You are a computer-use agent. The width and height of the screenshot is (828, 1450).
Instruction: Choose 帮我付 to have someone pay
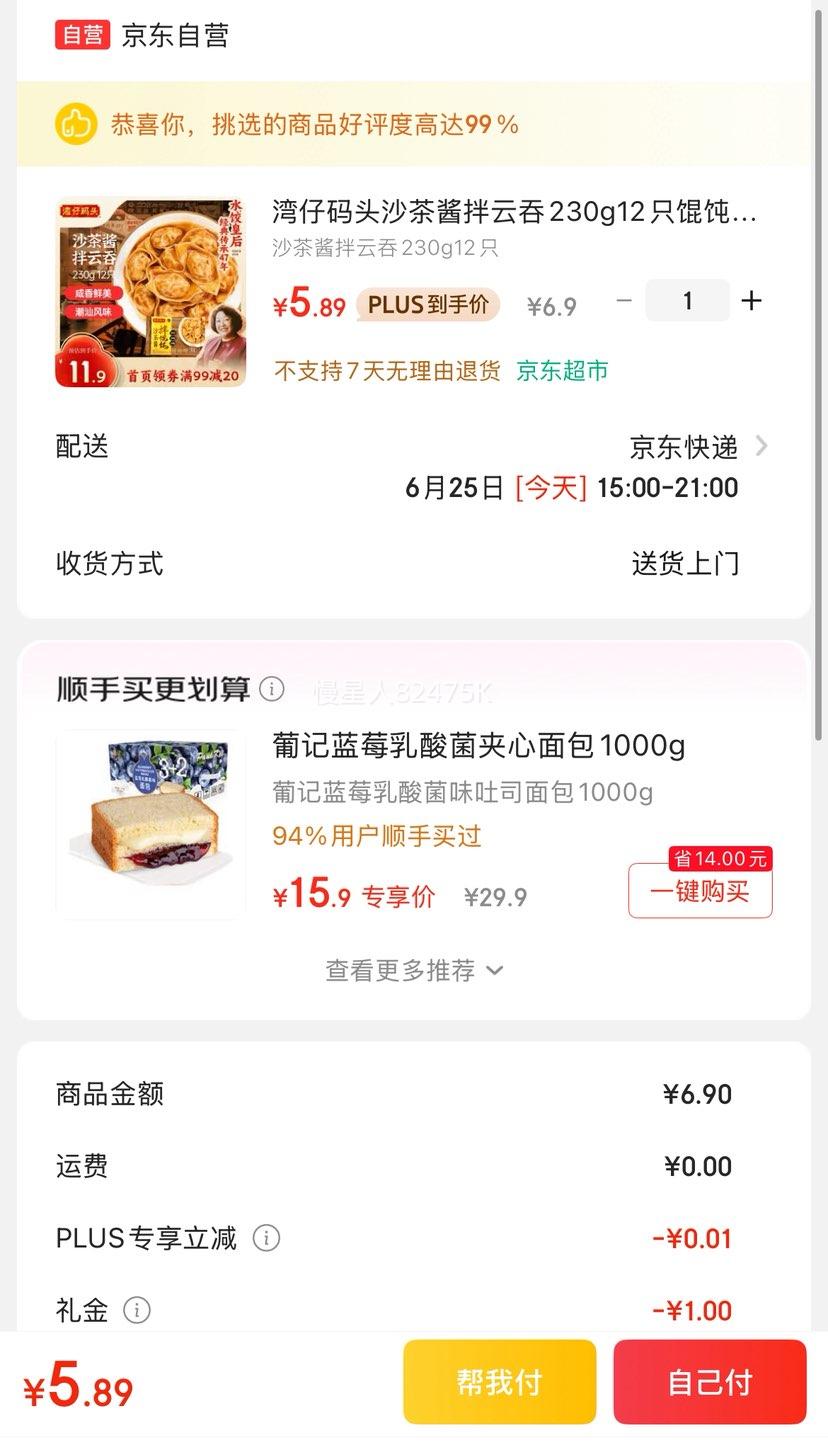500,1382
